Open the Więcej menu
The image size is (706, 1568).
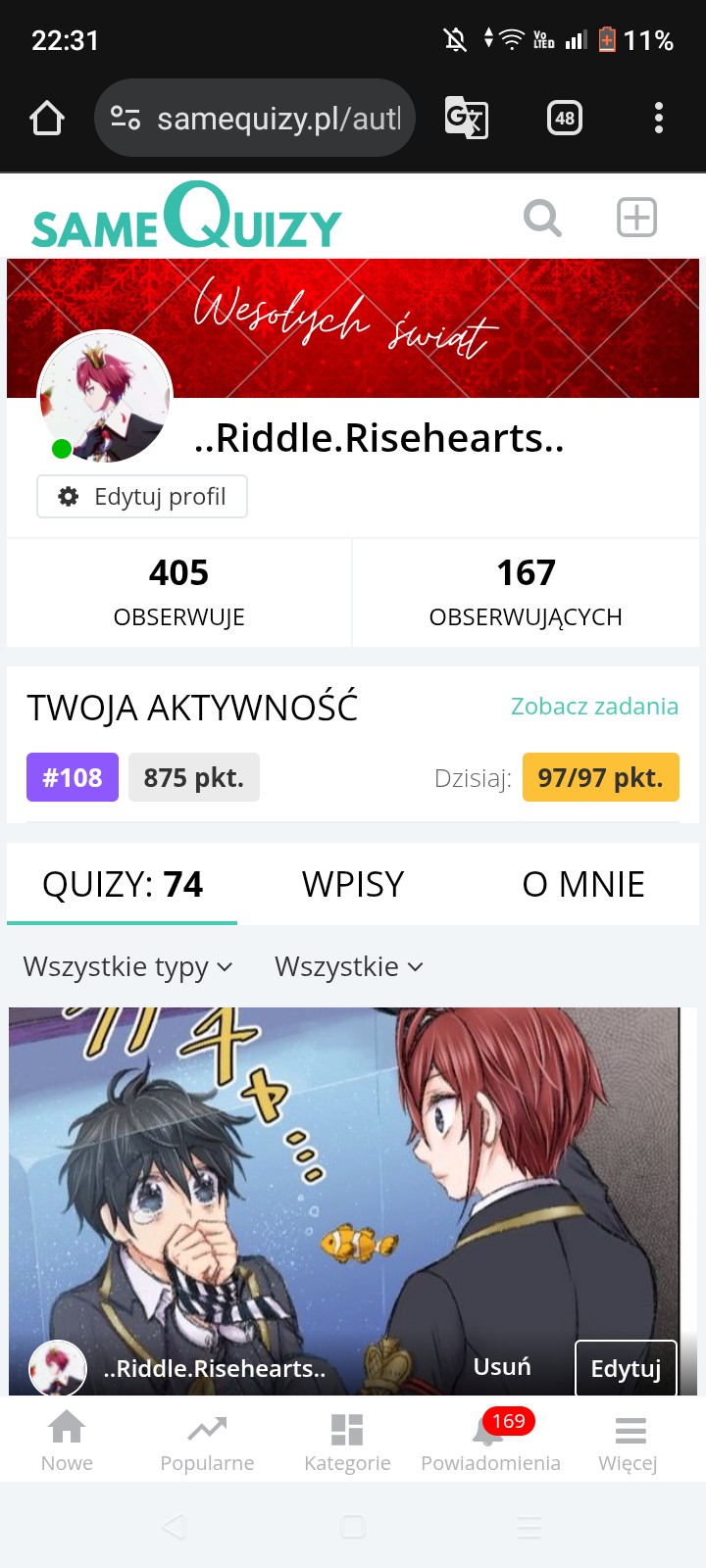(x=629, y=1443)
